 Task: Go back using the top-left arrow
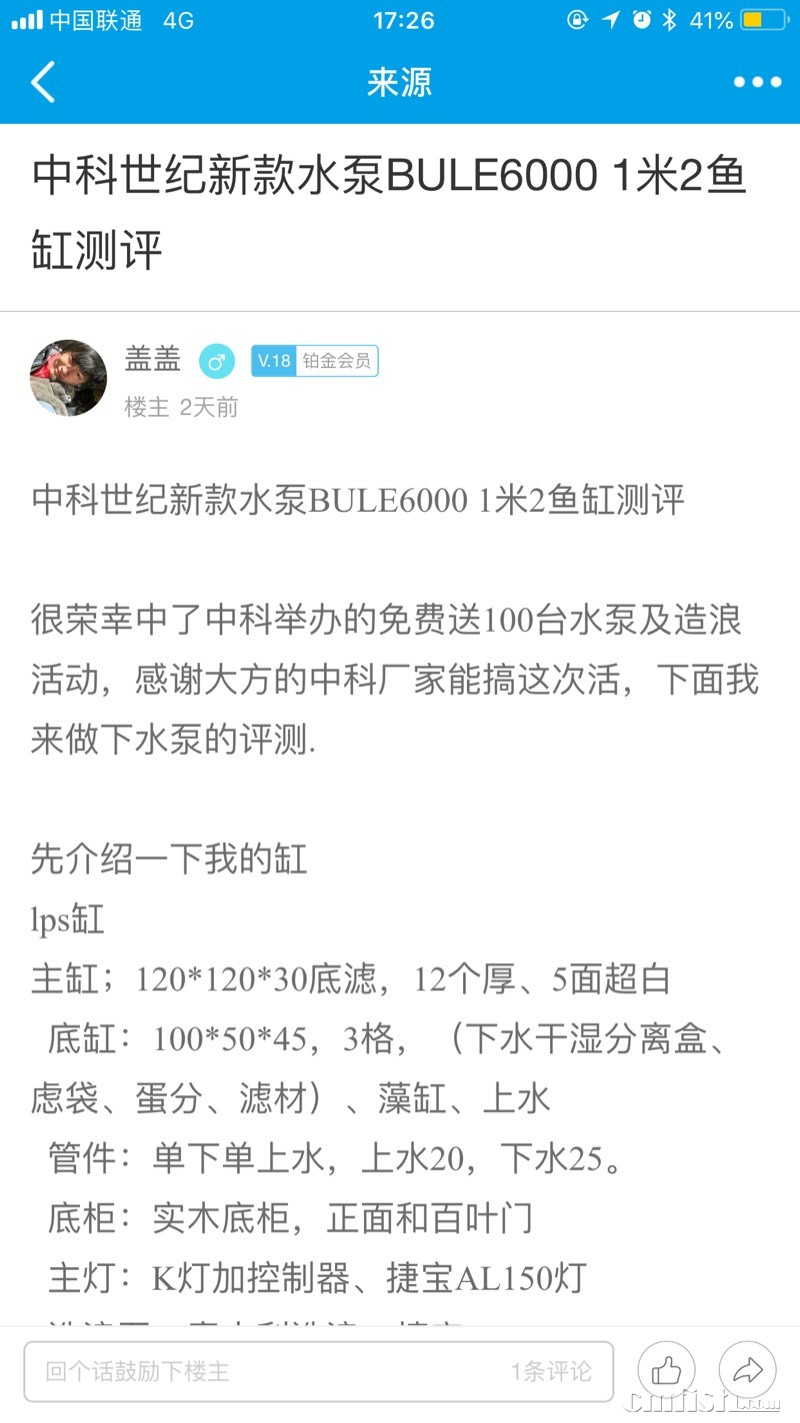[x=43, y=82]
